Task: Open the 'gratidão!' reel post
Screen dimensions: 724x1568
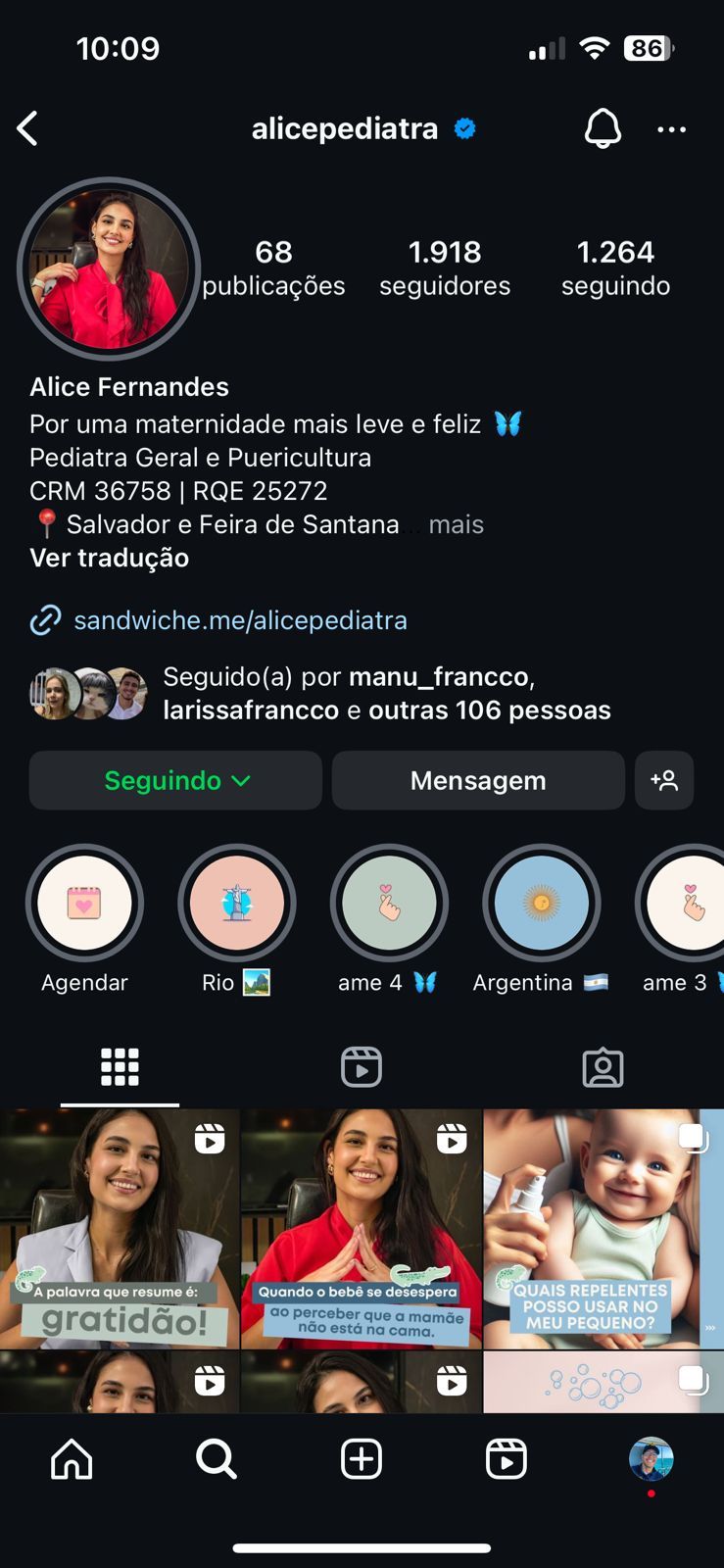Action: pos(120,1229)
